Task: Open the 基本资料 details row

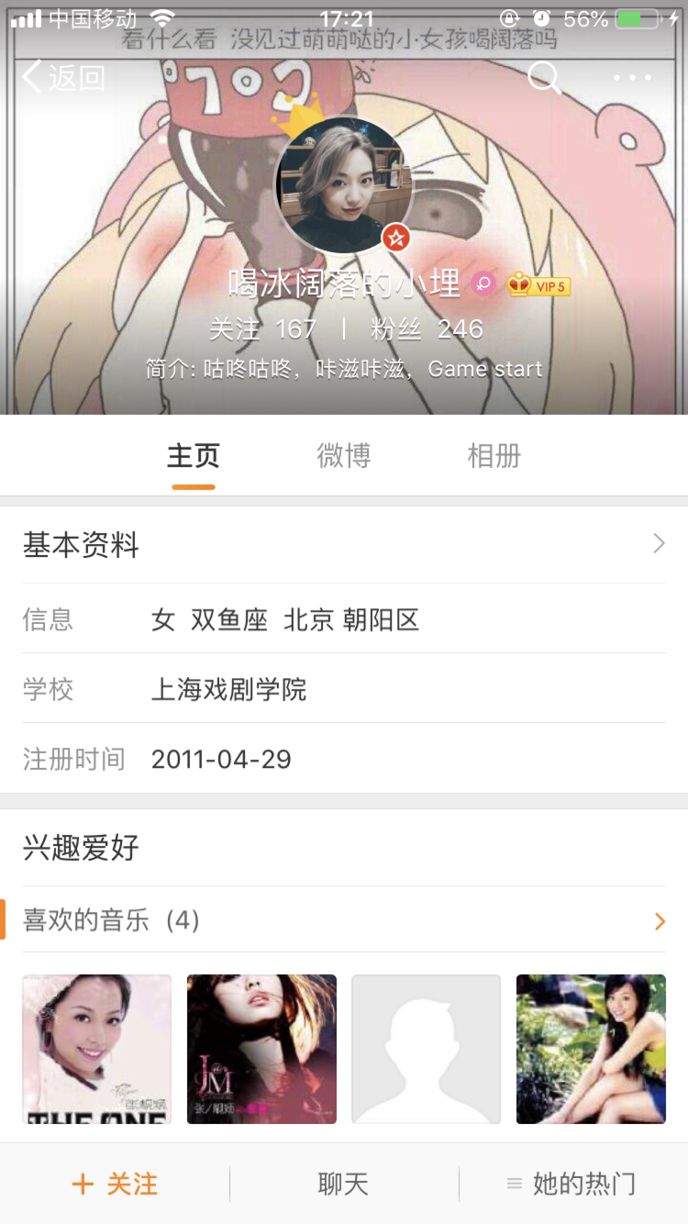Action: [x=344, y=545]
